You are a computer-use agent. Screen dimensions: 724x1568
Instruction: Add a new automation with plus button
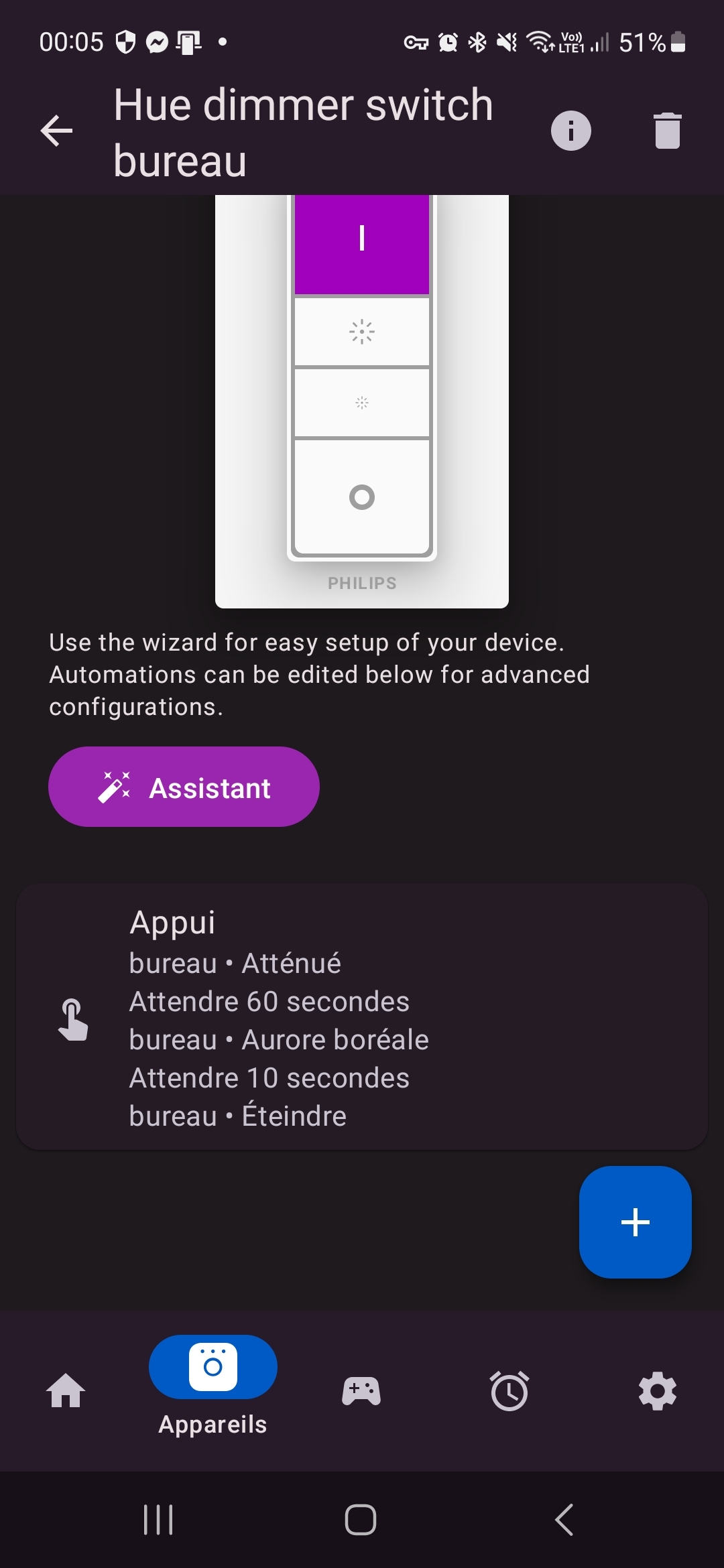click(x=635, y=1222)
